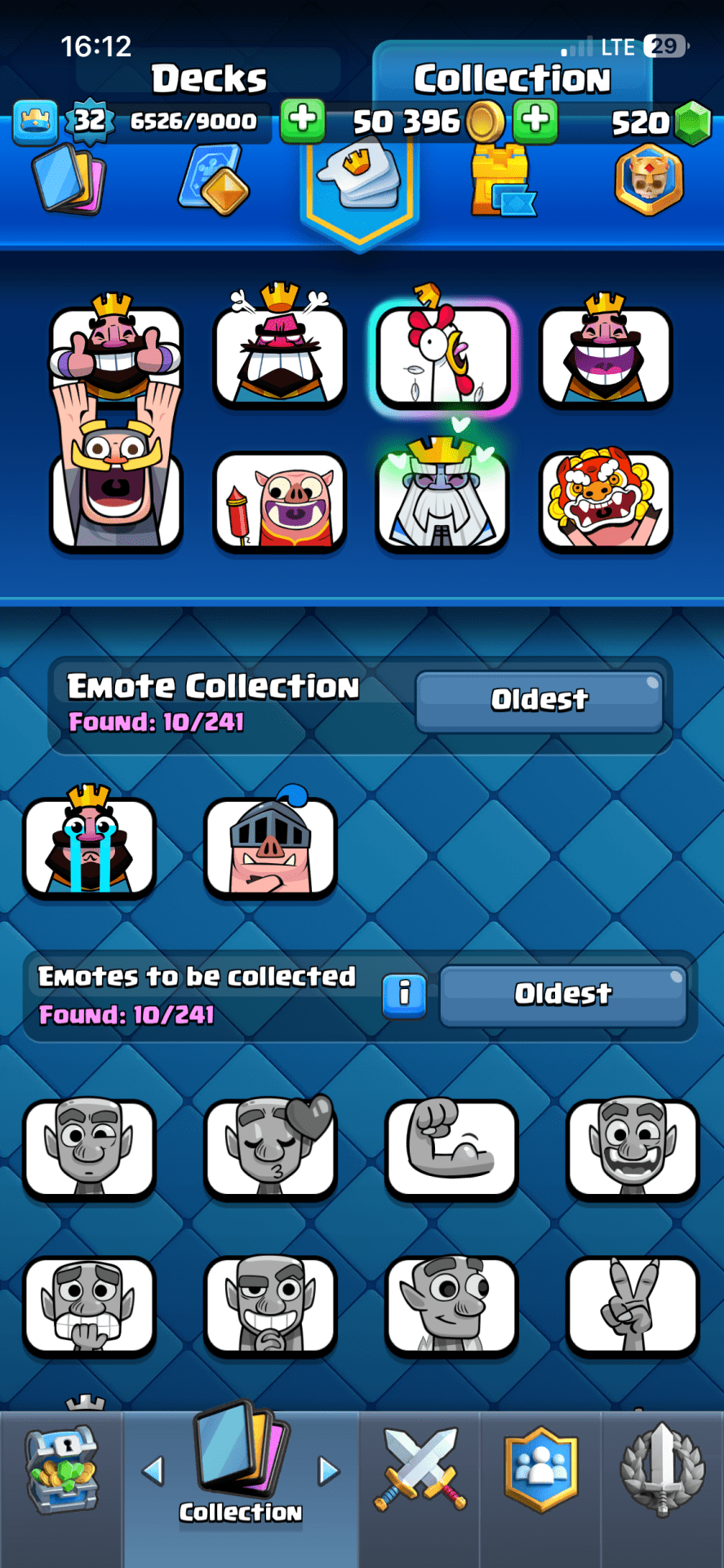Image resolution: width=724 pixels, height=1568 pixels.
Task: Pick the hog knight helmet emote
Action: click(x=270, y=847)
